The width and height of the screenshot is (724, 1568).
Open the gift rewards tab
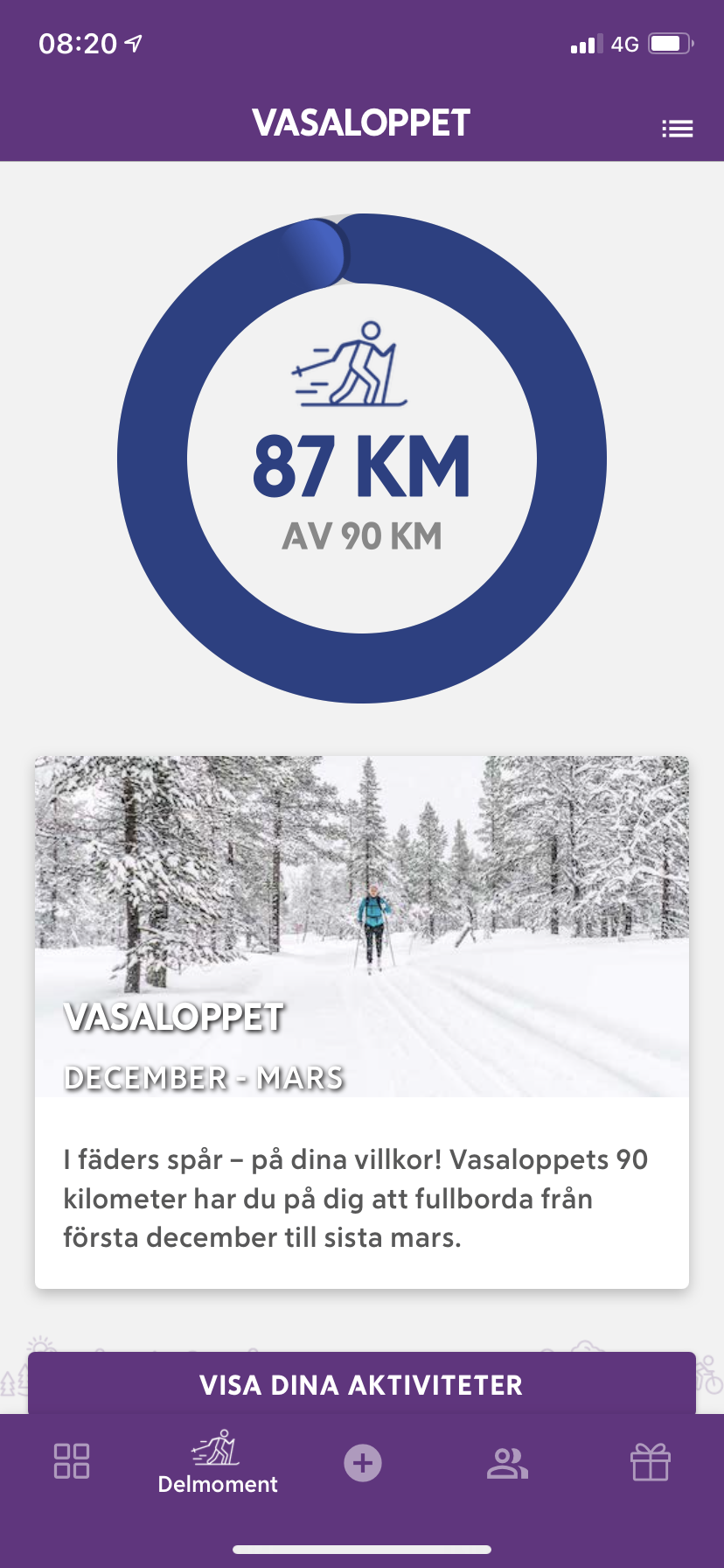point(651,1461)
